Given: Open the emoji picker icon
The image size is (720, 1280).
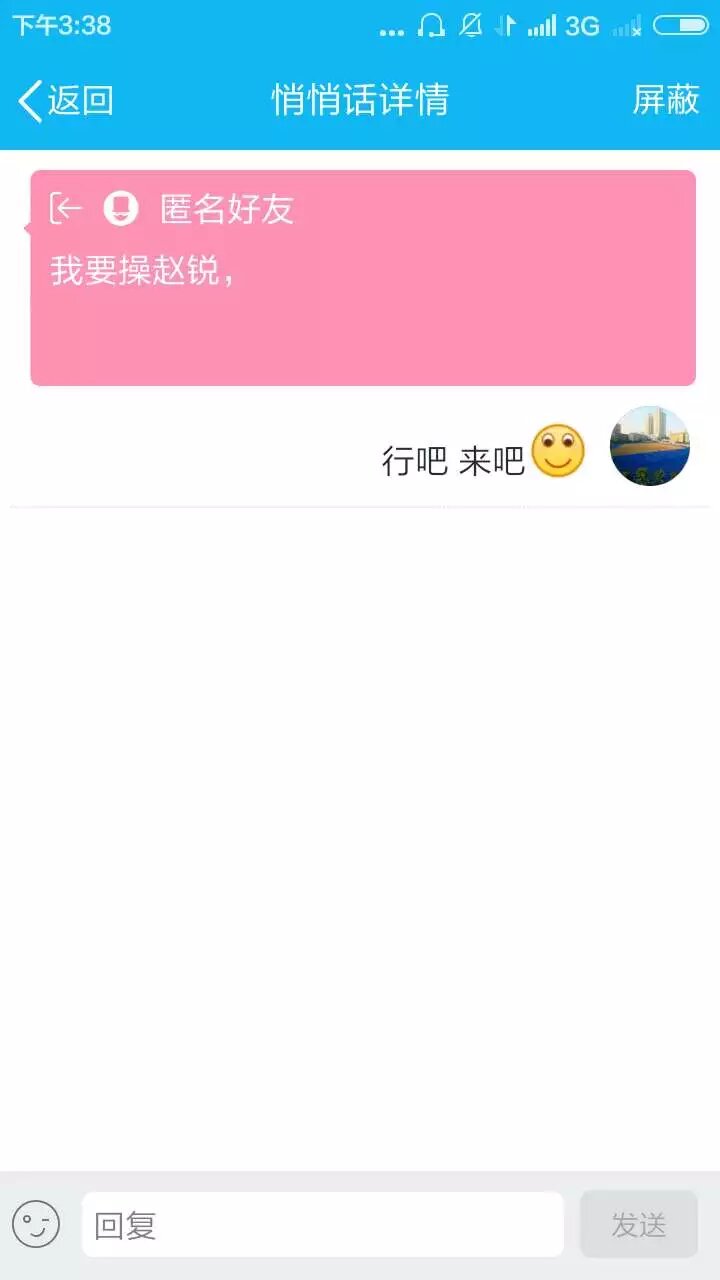Looking at the screenshot, I should pyautogui.click(x=36, y=1224).
